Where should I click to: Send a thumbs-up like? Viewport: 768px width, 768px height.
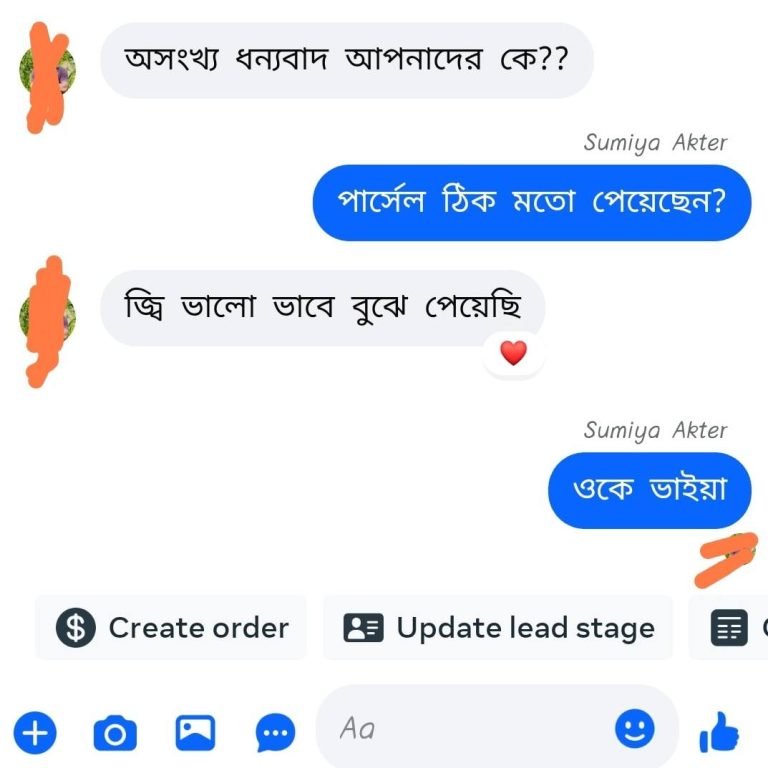pyautogui.click(x=720, y=733)
